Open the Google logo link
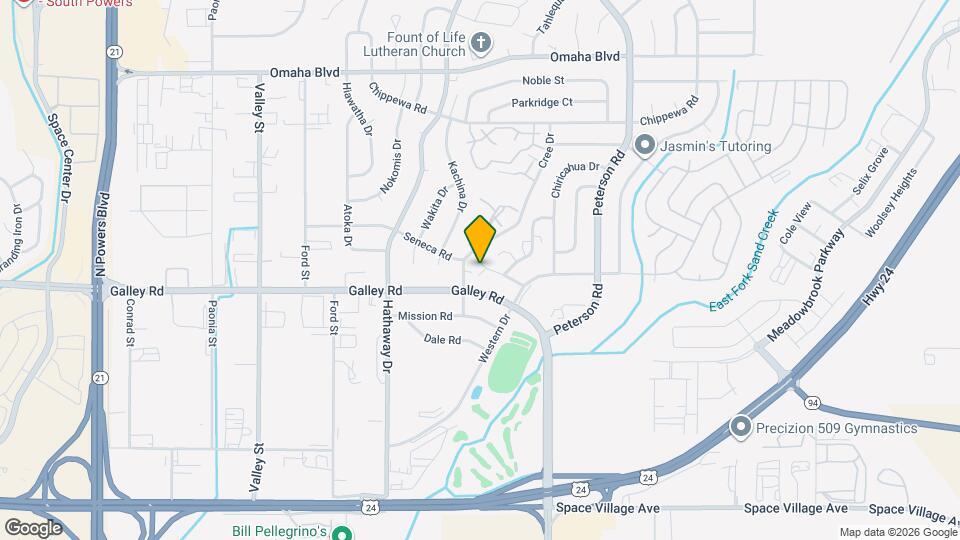 [33, 527]
